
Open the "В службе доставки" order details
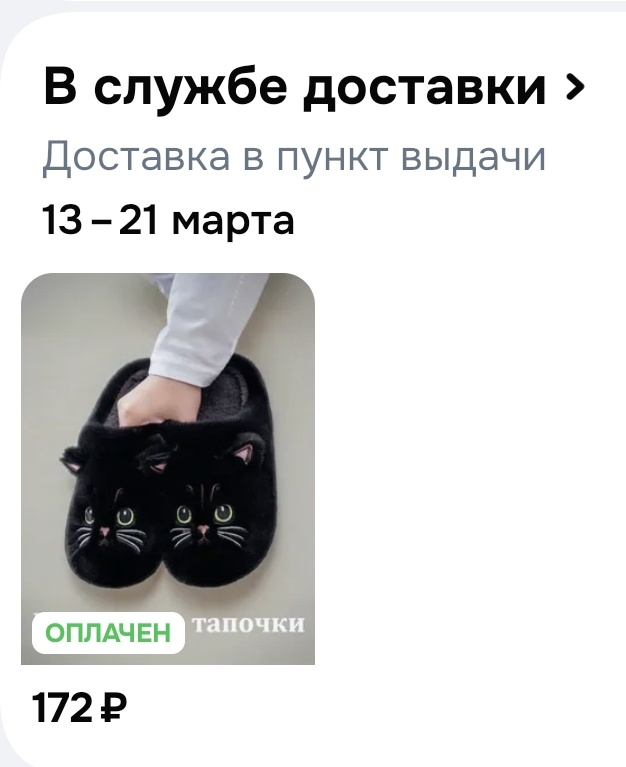[311, 89]
